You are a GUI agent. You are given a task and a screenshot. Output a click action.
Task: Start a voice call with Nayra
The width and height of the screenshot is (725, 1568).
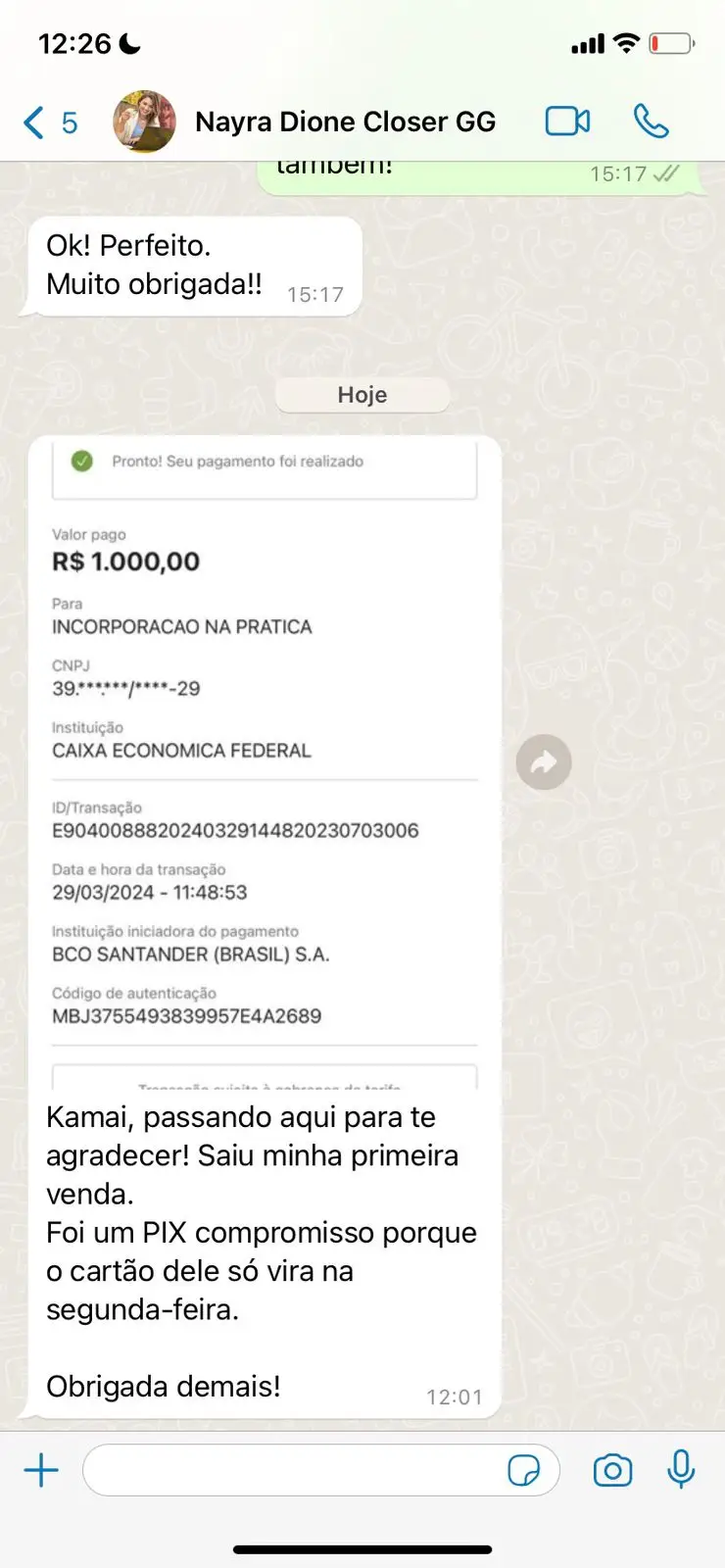point(651,122)
